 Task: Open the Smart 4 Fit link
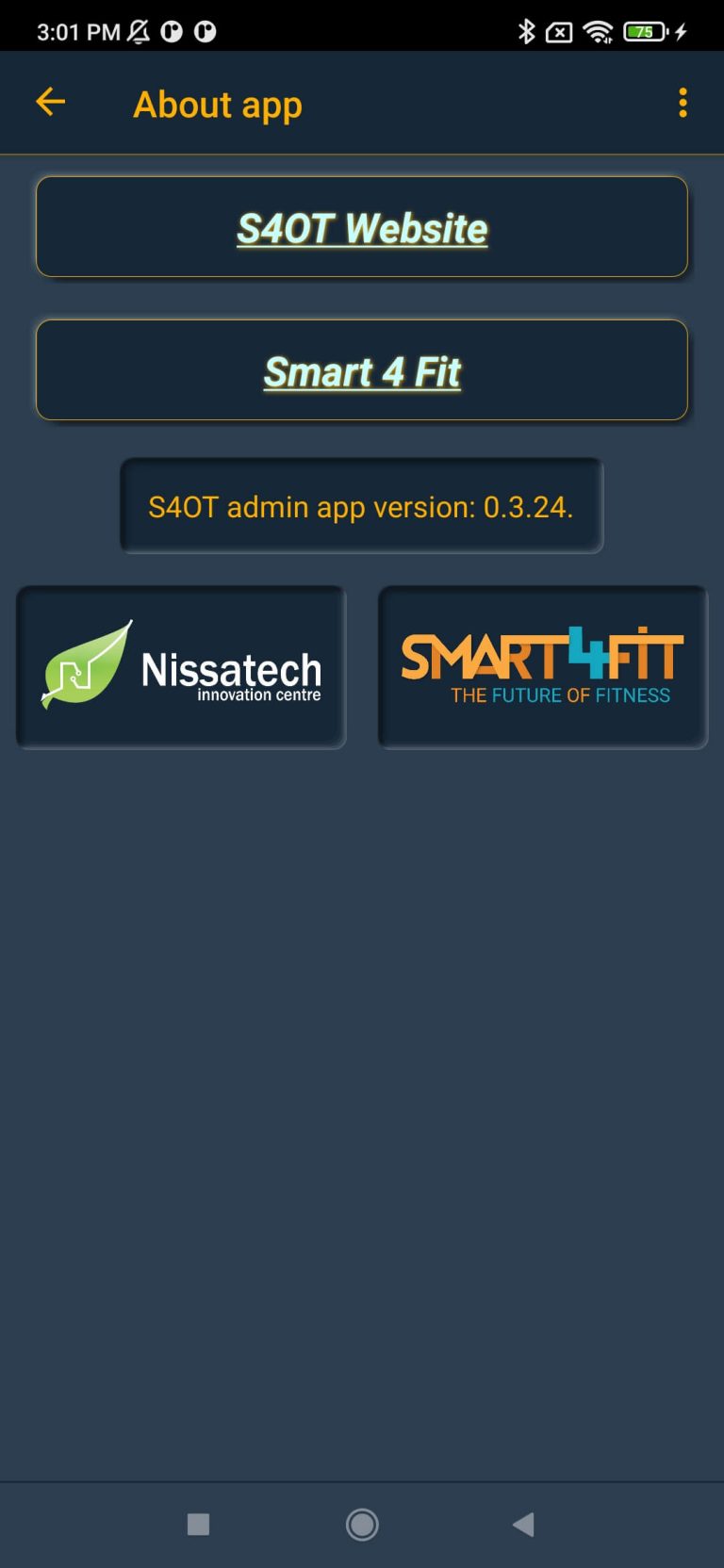click(362, 370)
